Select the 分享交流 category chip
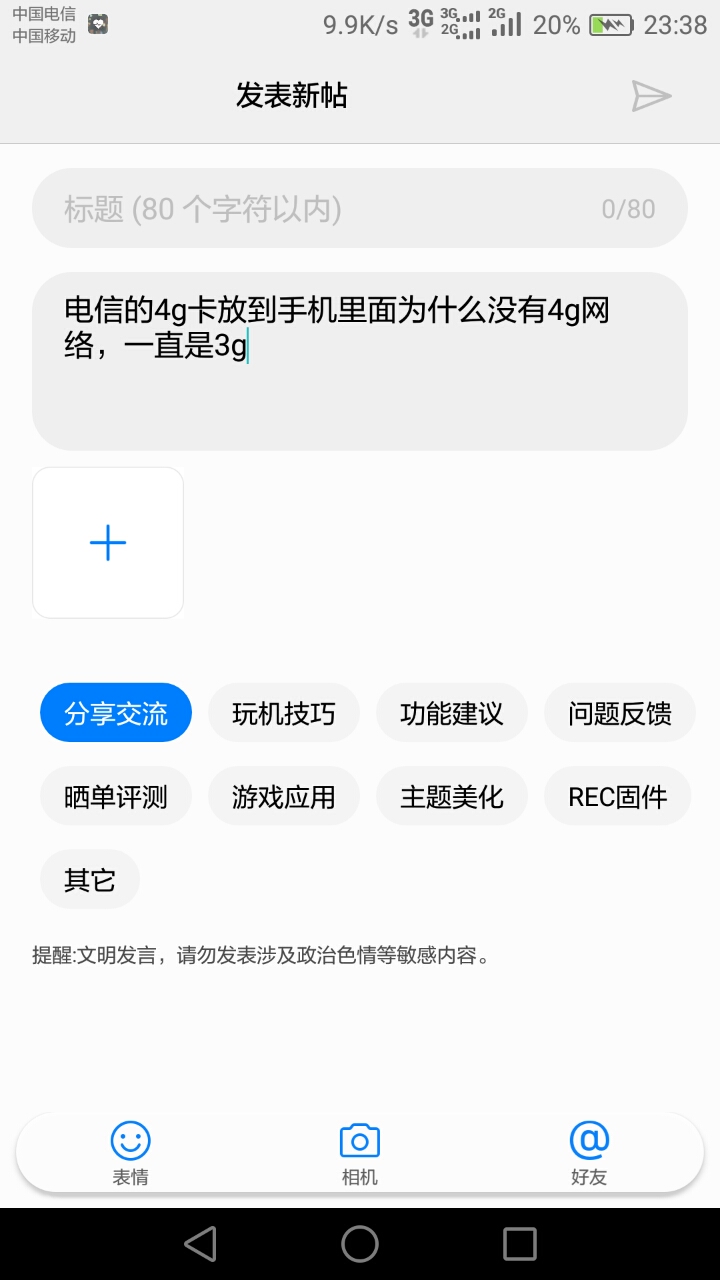This screenshot has height=1280, width=720. coord(116,713)
